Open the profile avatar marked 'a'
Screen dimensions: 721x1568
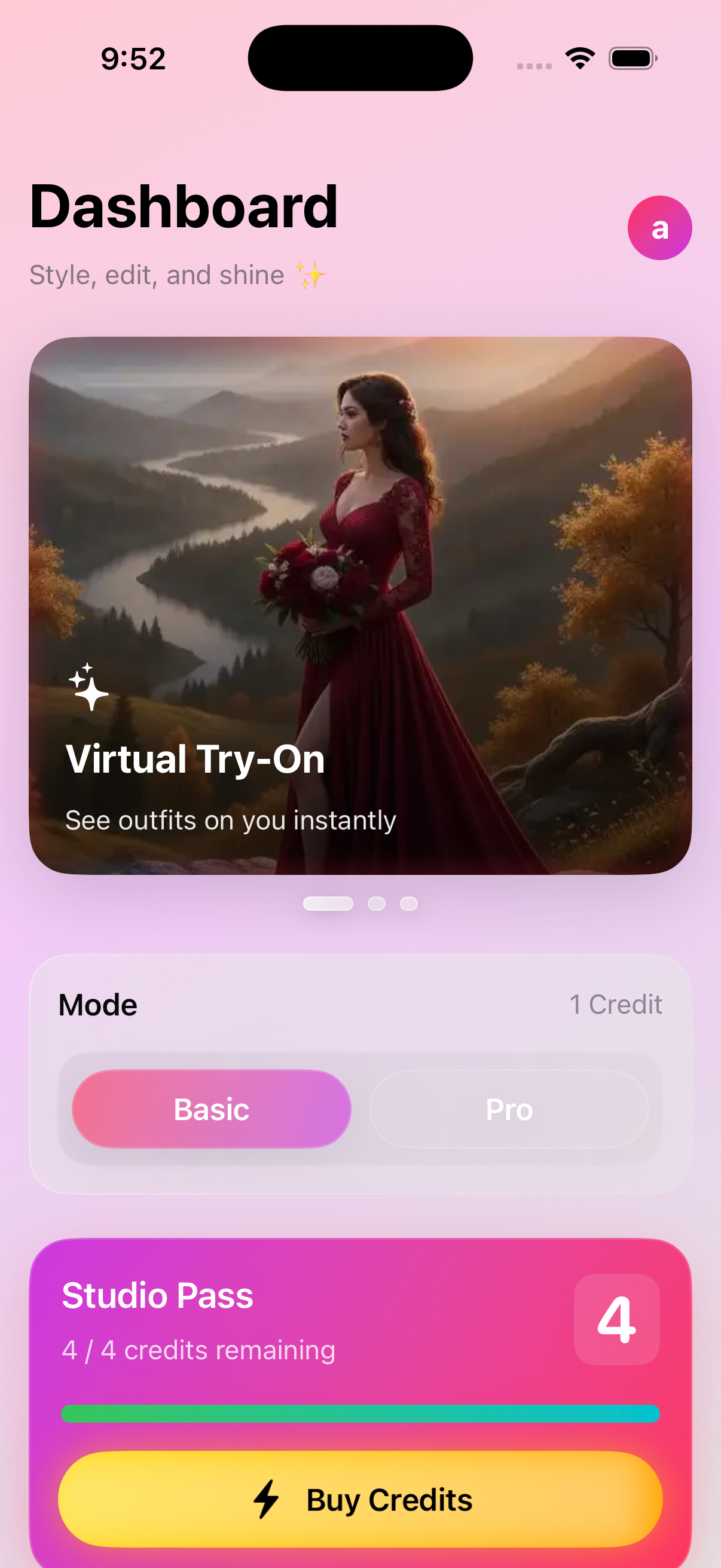pyautogui.click(x=659, y=227)
